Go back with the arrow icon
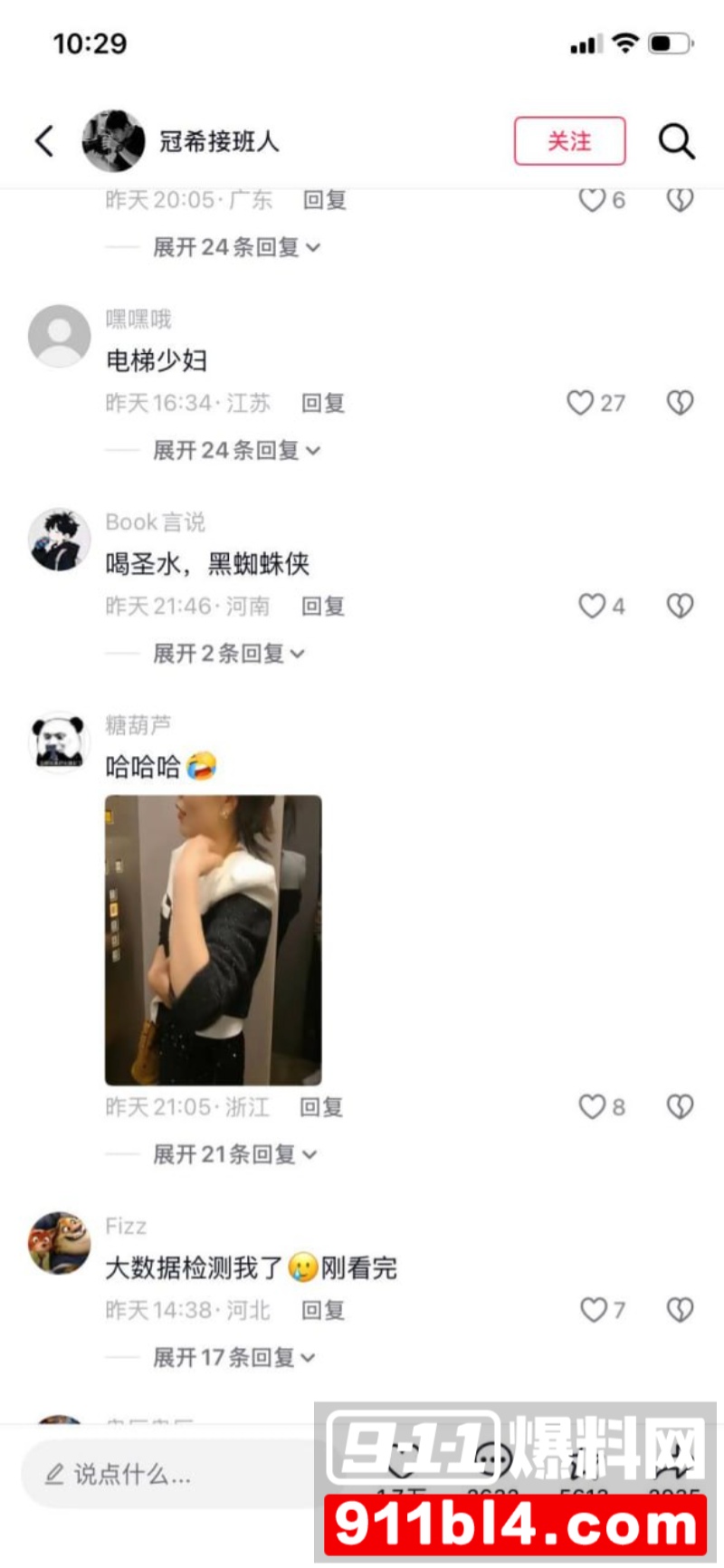The image size is (724, 1568). pyautogui.click(x=44, y=140)
